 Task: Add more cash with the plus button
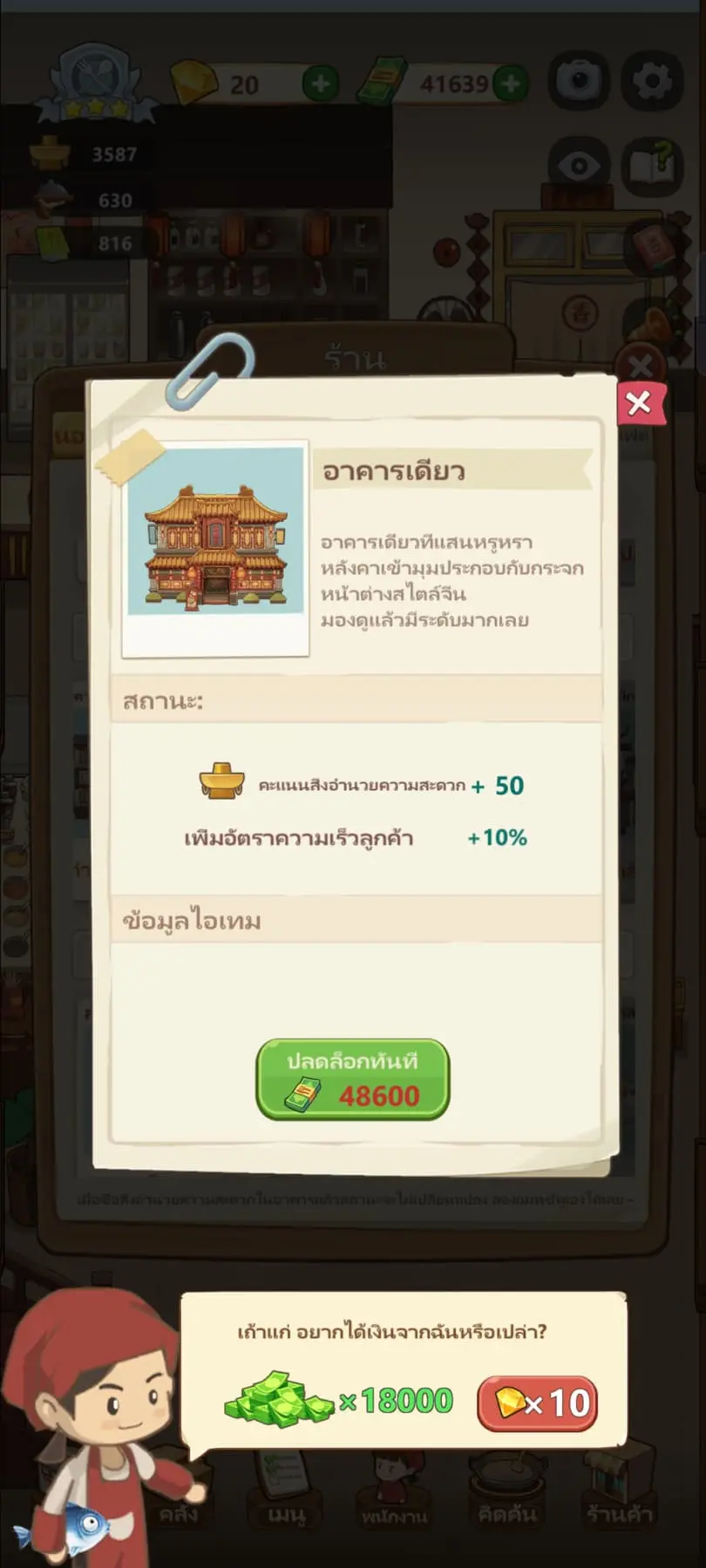511,84
